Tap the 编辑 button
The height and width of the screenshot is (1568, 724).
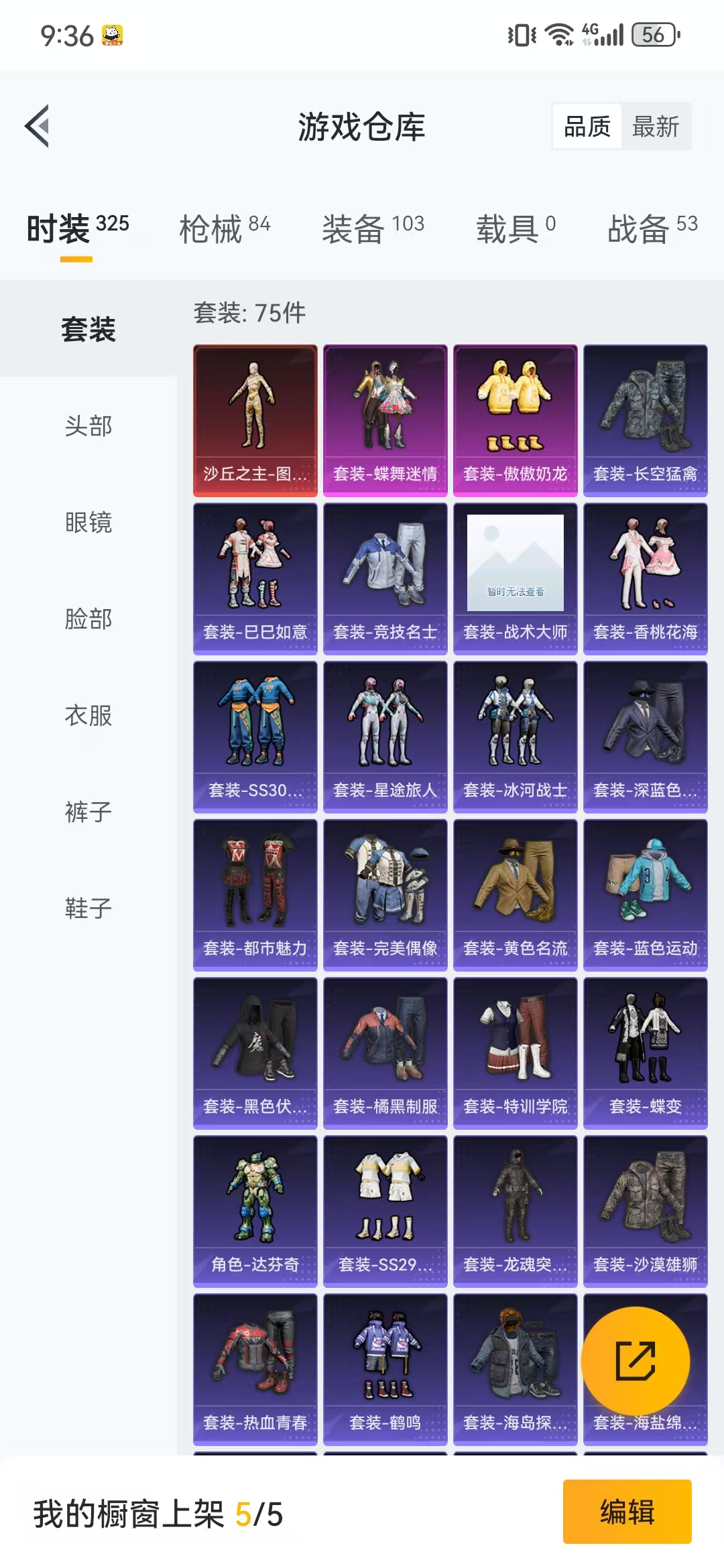pos(627,1512)
